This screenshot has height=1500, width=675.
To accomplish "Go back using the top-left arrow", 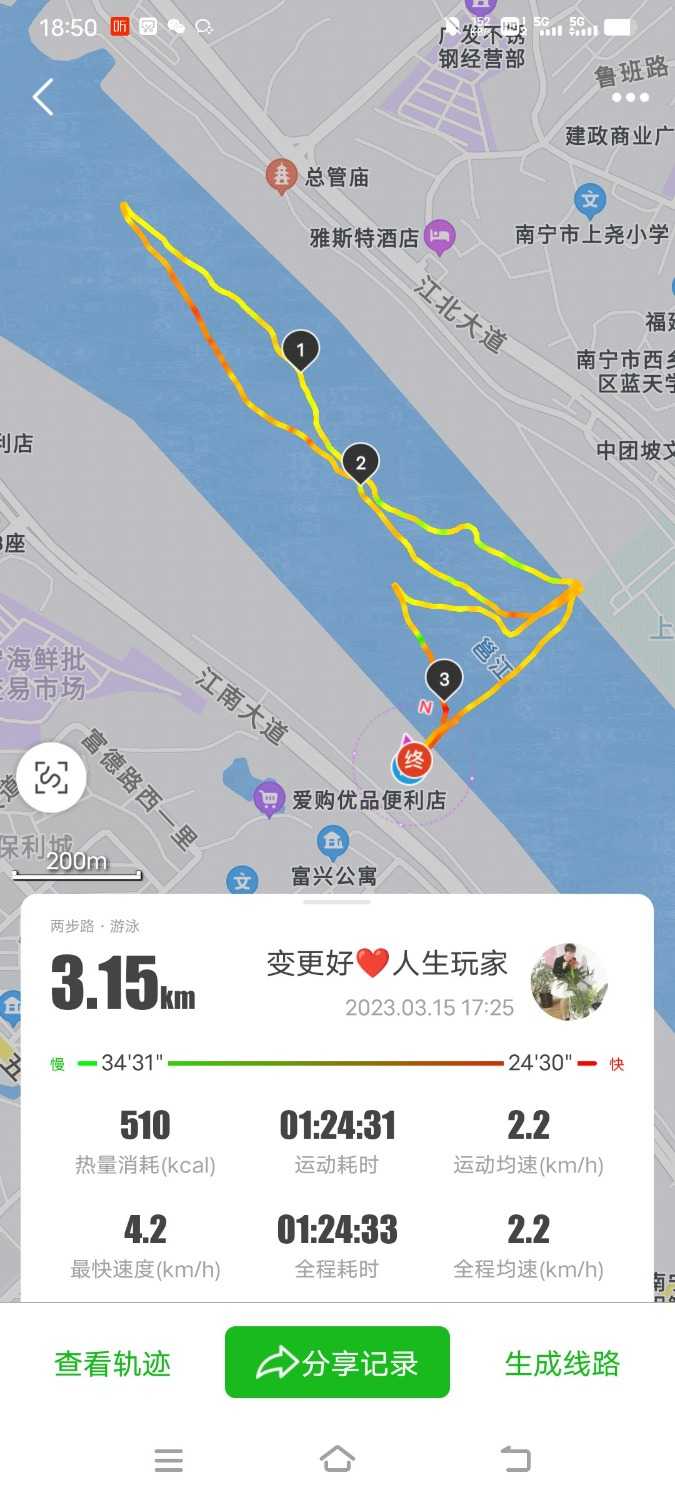I will 42,97.
